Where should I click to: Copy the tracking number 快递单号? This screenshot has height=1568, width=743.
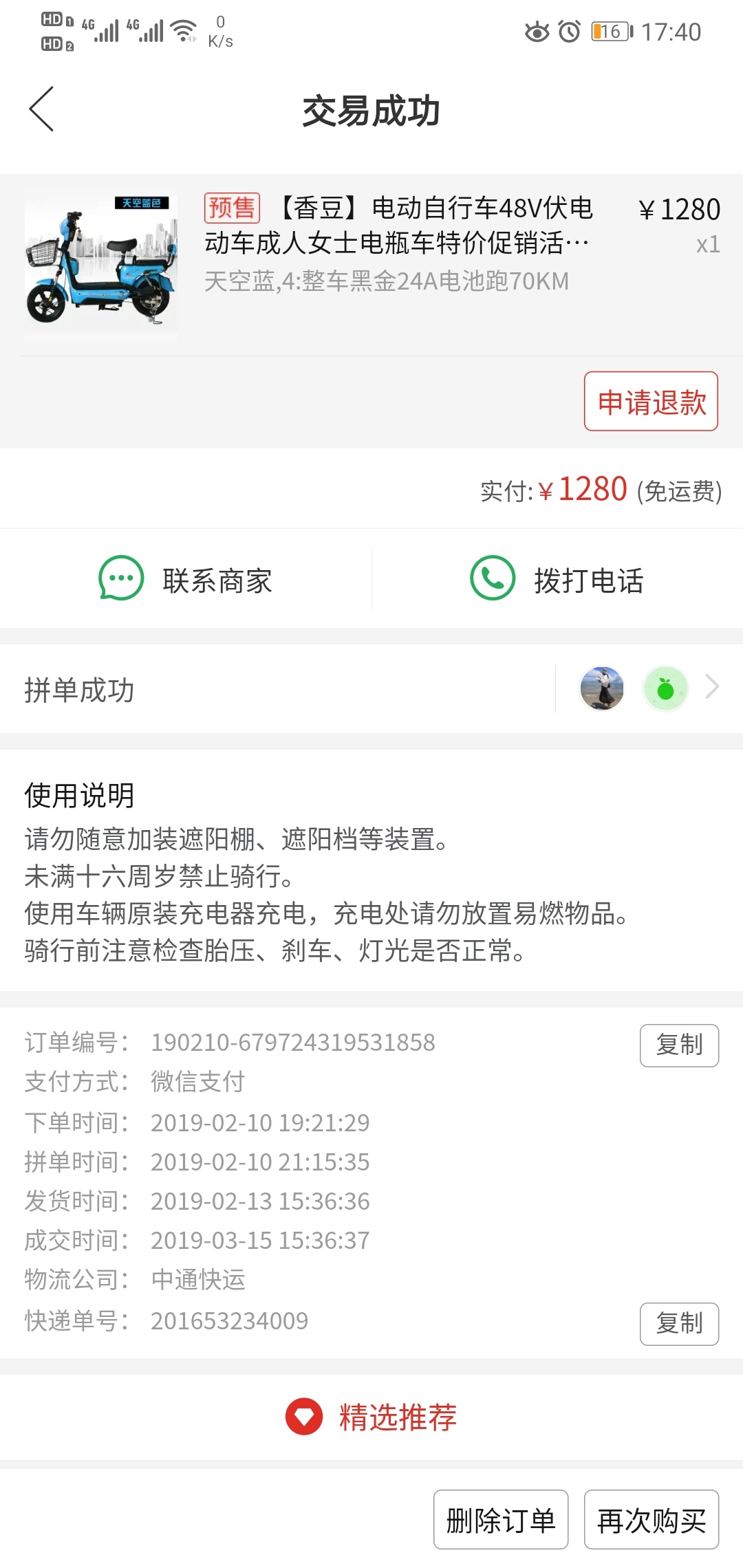click(x=679, y=1323)
